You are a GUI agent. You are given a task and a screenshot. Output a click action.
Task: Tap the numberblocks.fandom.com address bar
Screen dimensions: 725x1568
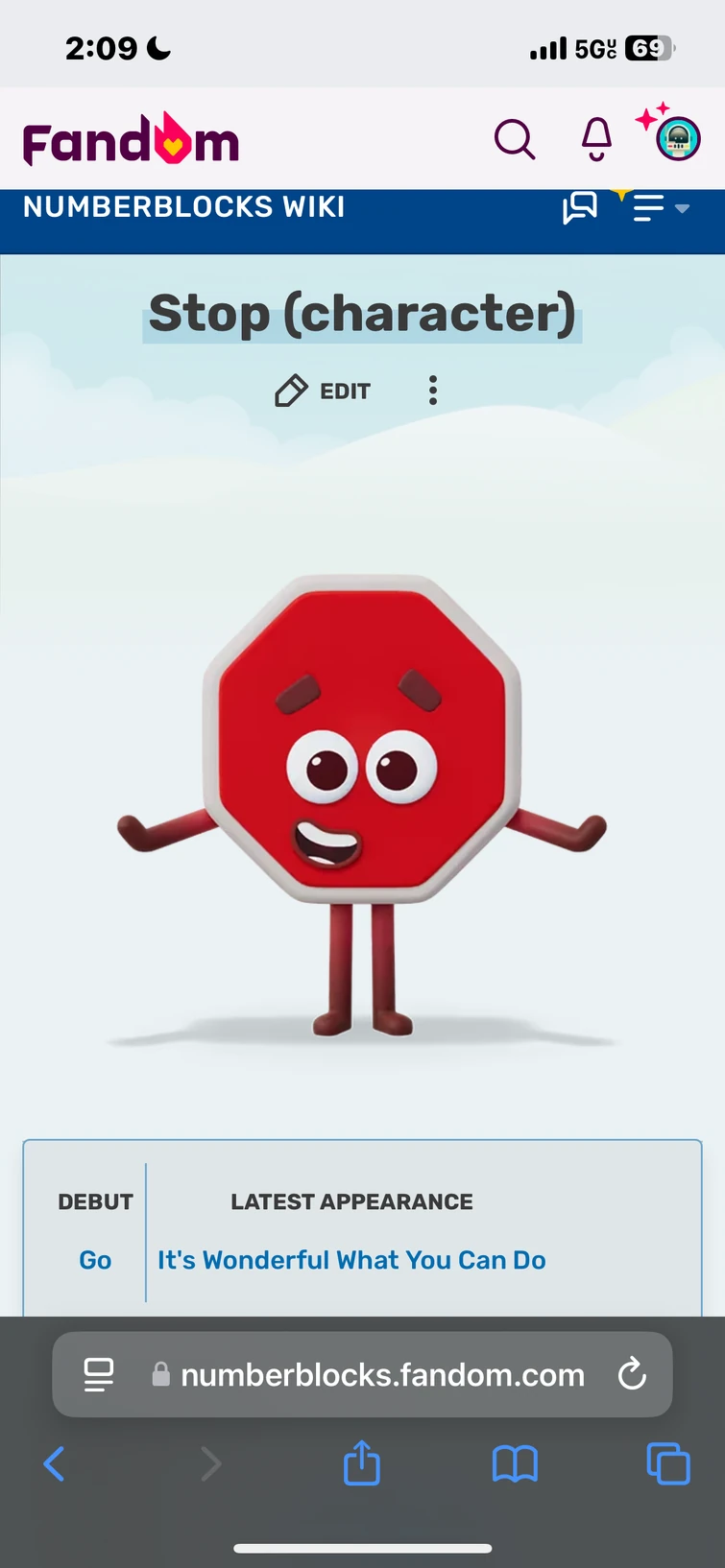(x=382, y=1375)
